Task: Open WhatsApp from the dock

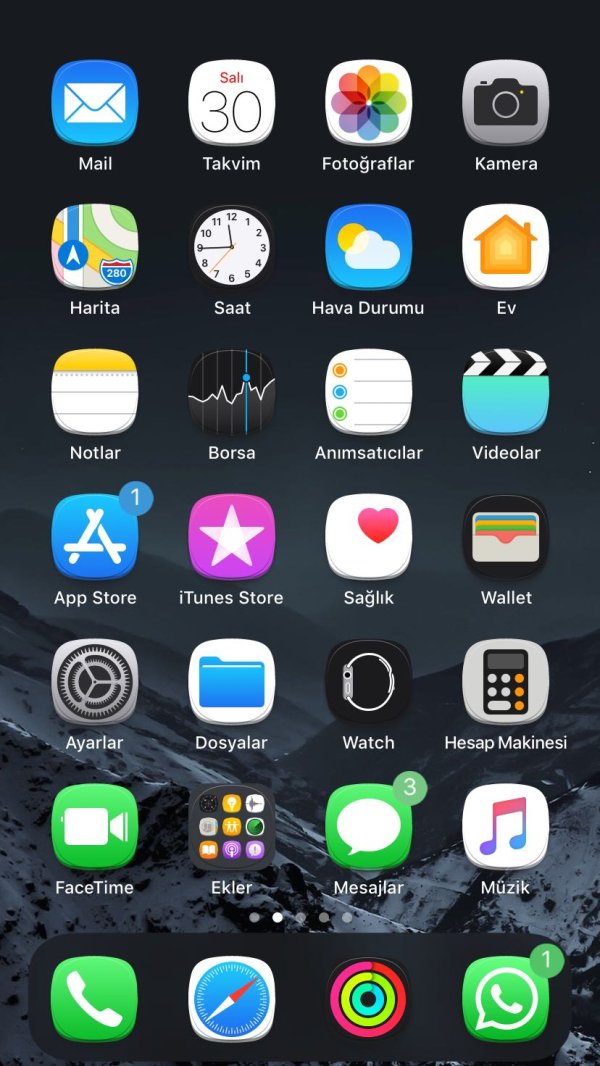Action: 506,999
